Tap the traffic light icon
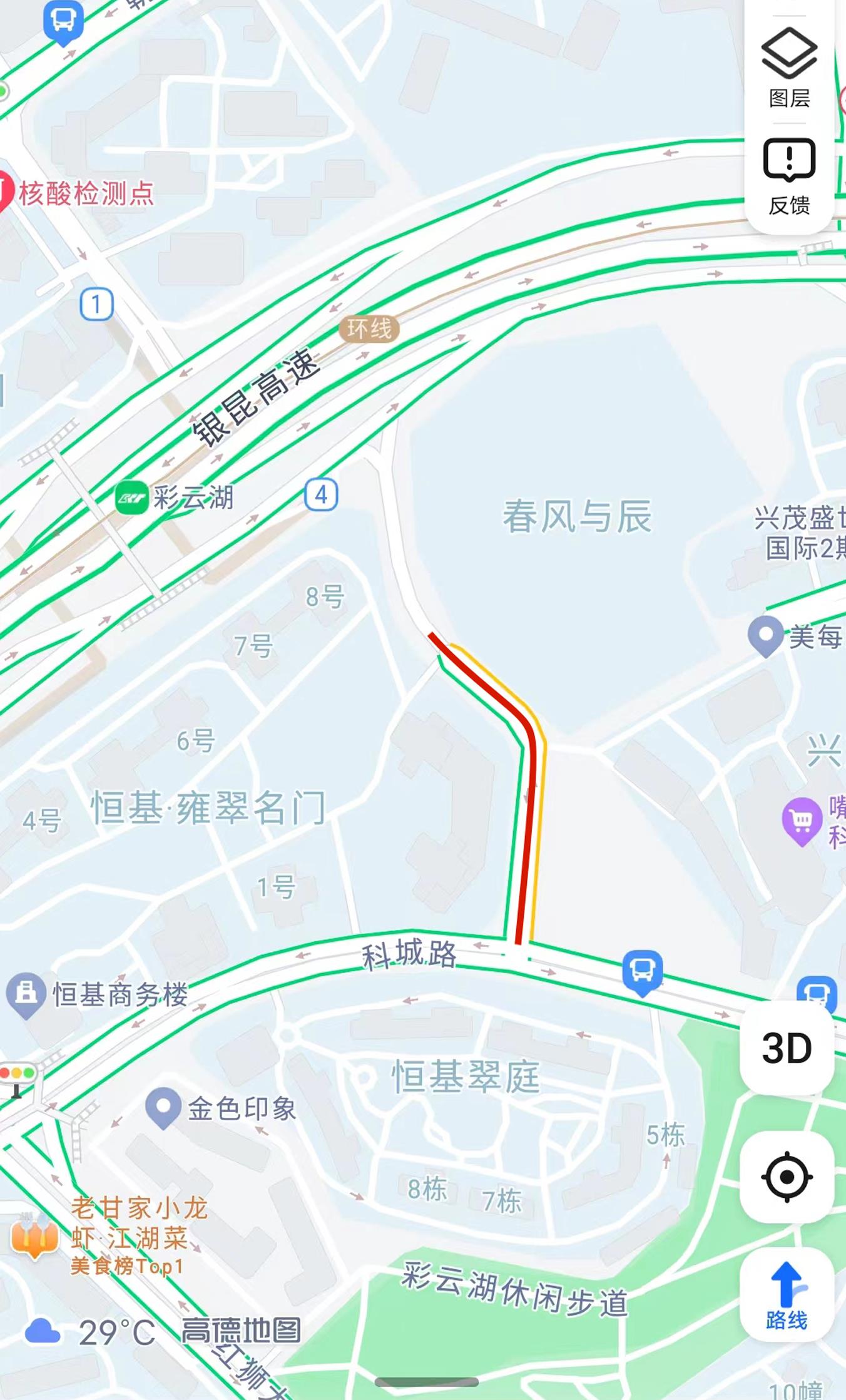The image size is (846, 1400). point(17,1078)
